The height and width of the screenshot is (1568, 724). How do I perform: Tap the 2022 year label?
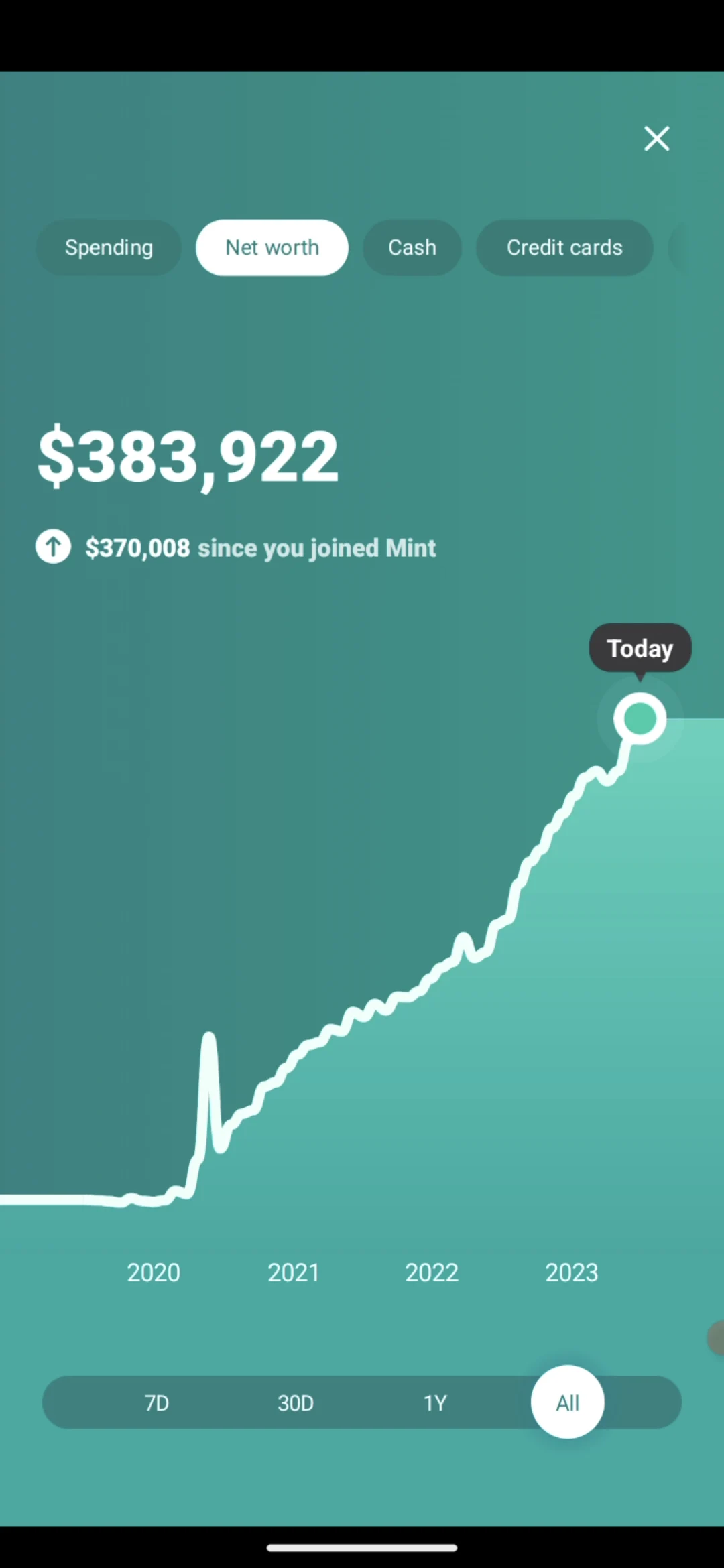pos(432,1272)
